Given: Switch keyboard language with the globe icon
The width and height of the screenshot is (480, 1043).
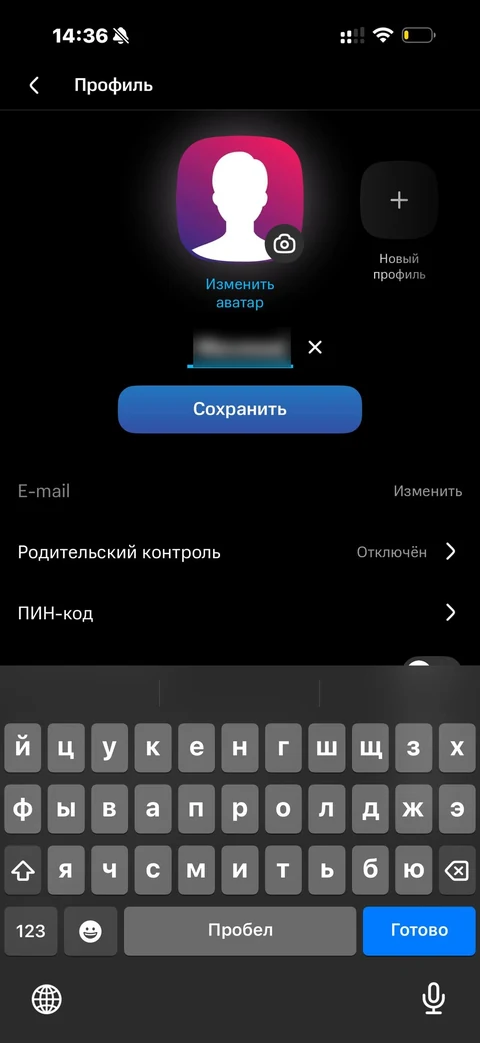Looking at the screenshot, I should [x=47, y=999].
